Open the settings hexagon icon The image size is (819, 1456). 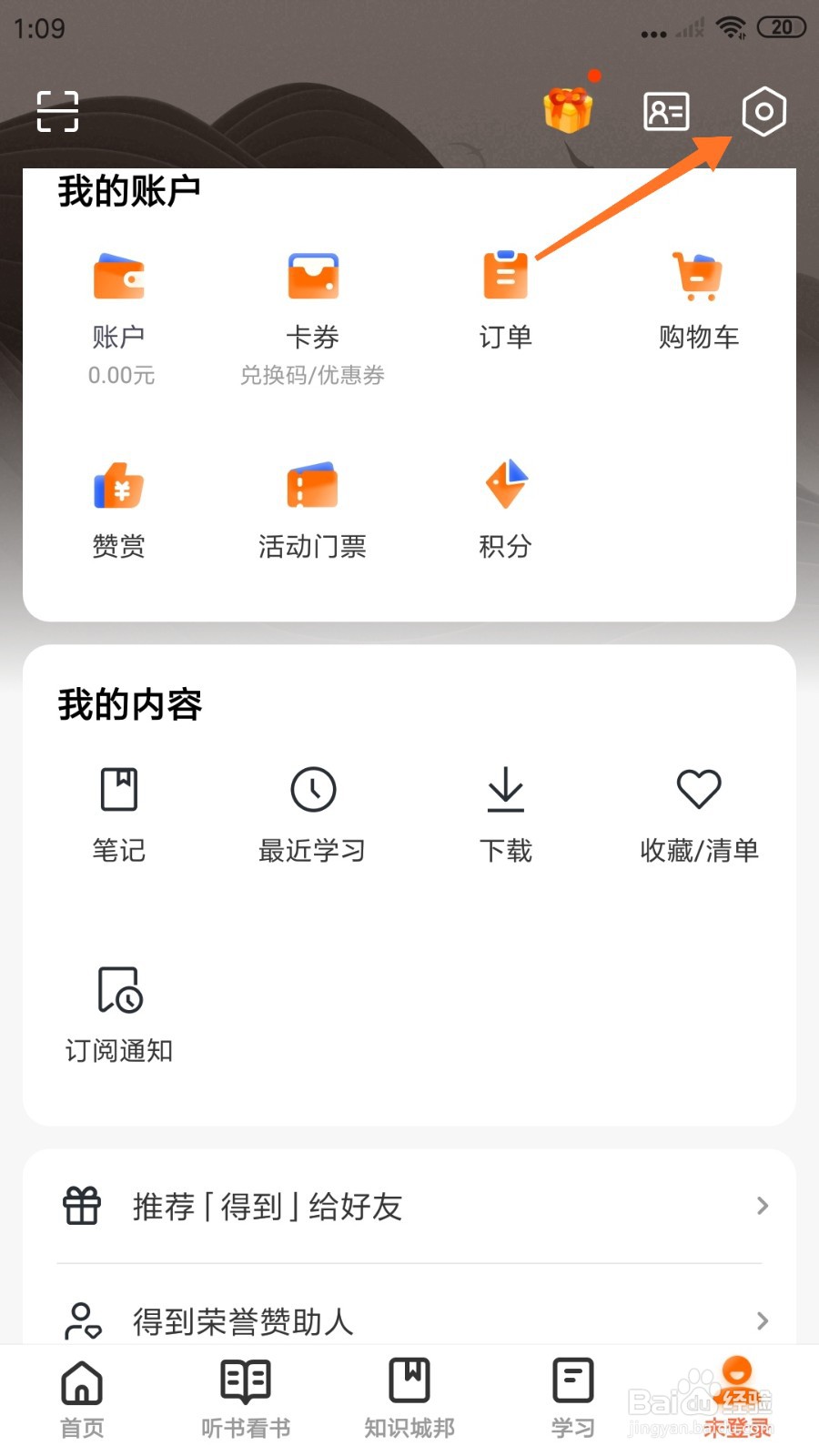[x=763, y=112]
